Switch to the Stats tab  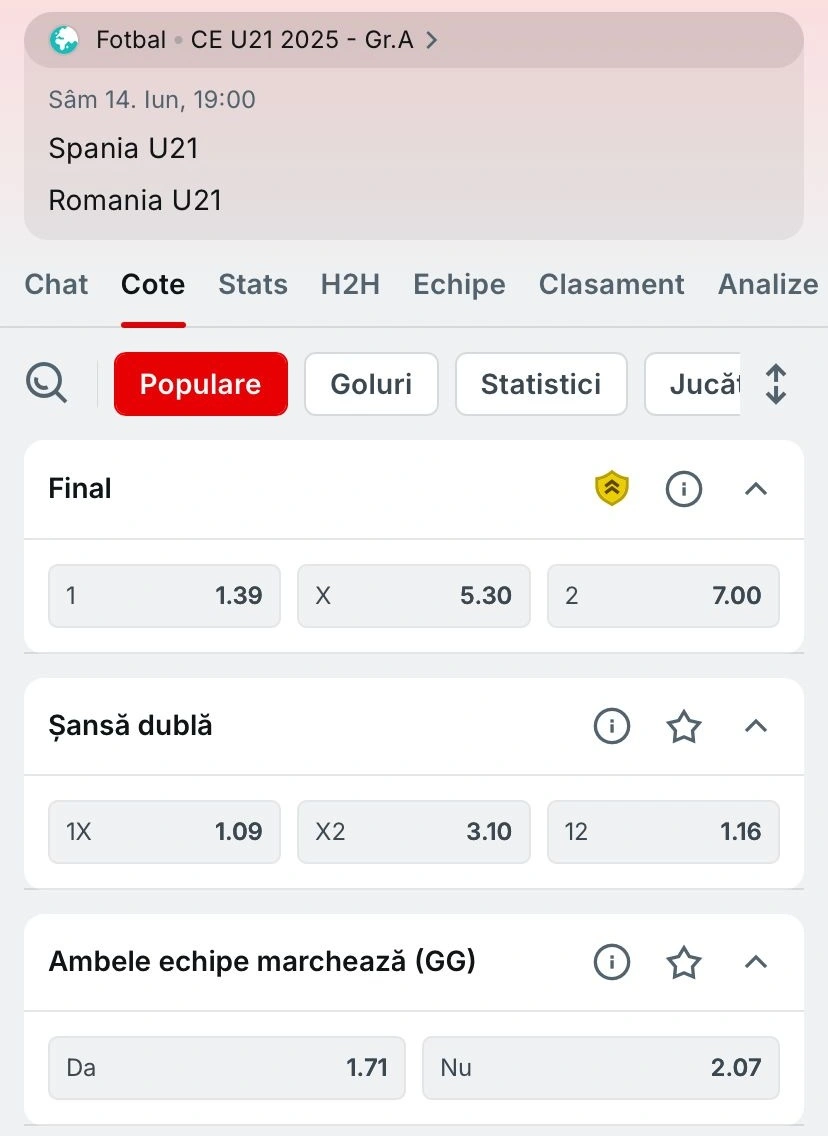click(x=253, y=284)
